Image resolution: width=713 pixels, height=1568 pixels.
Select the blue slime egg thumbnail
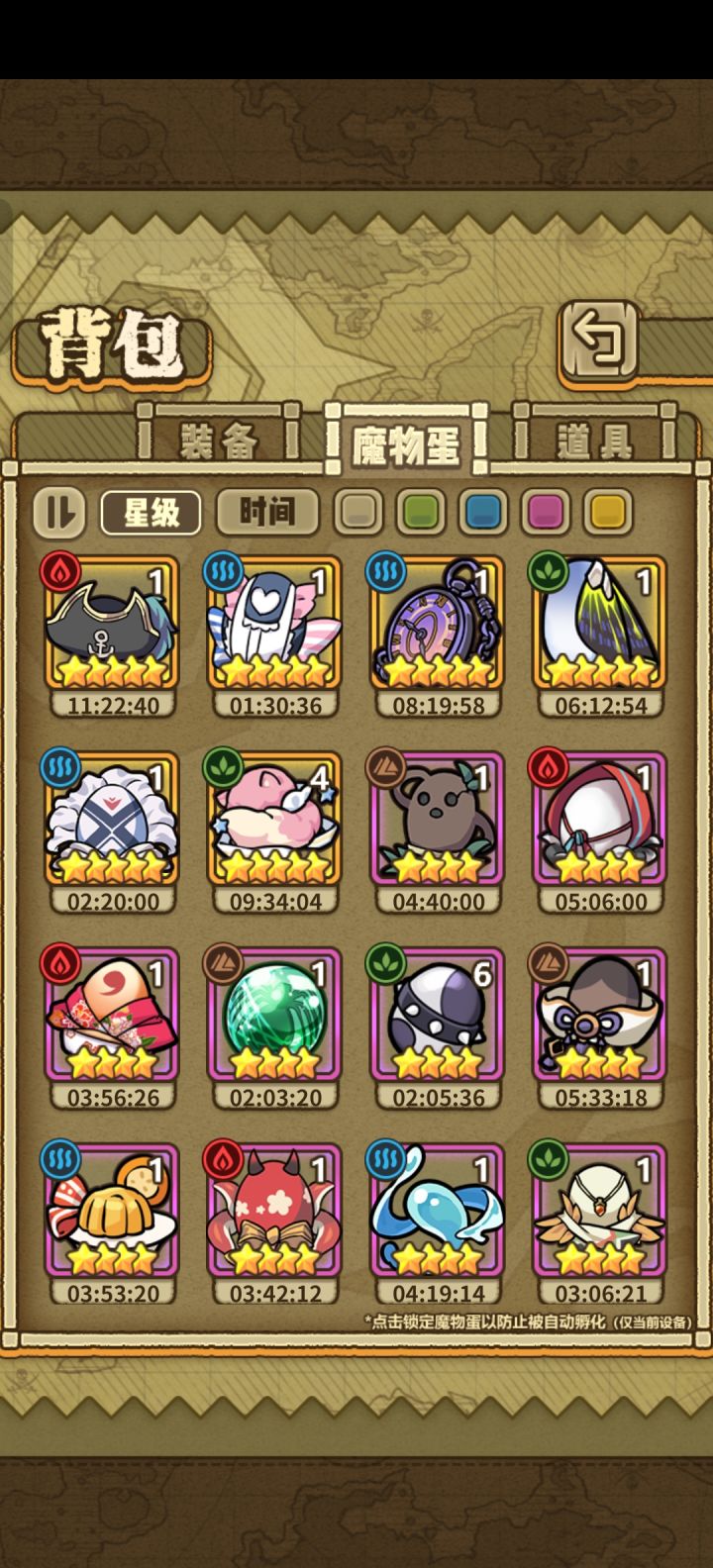[x=437, y=1210]
